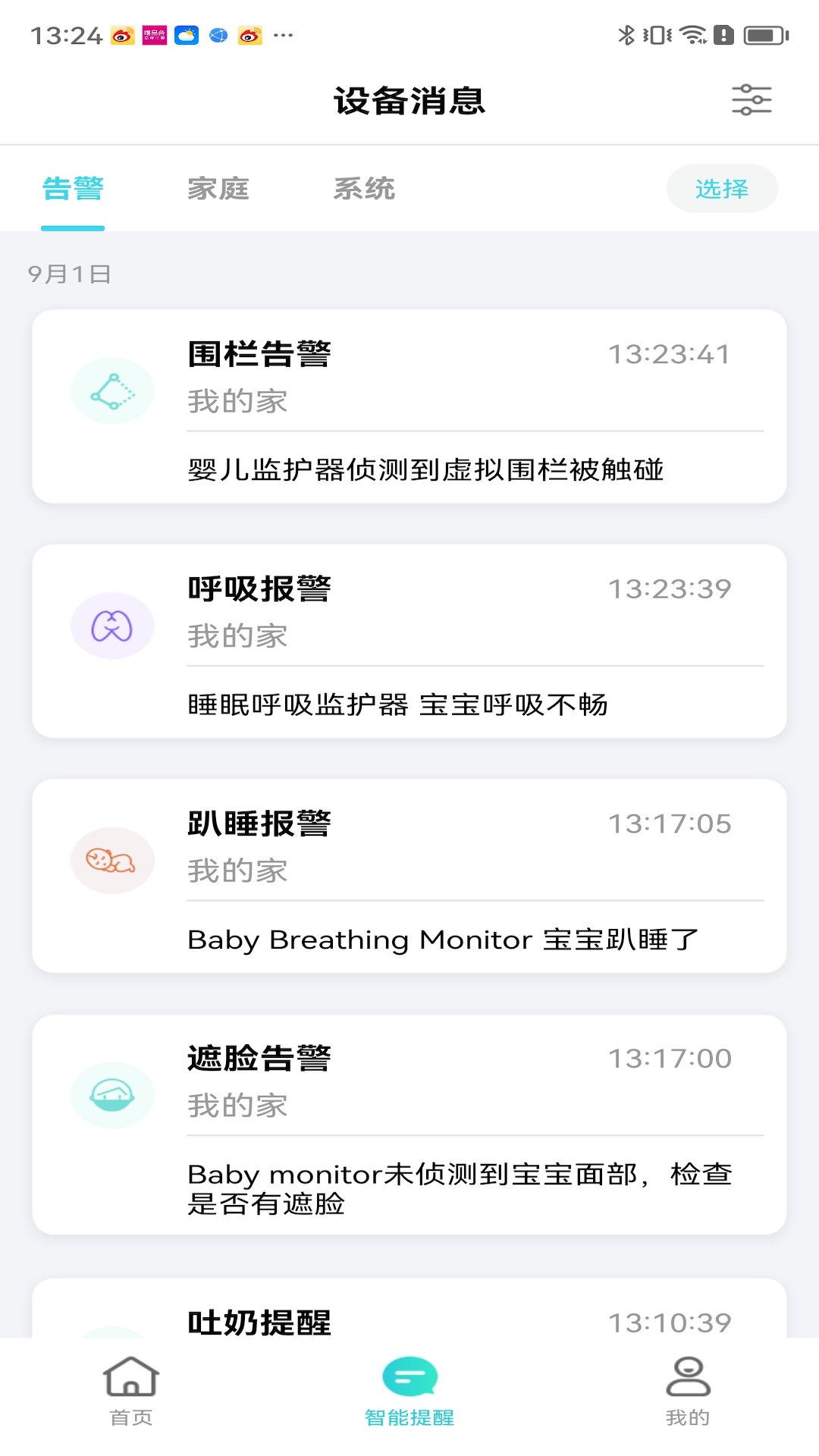819x1456 pixels.
Task: Go to the 首页 tab
Action: point(131,1392)
